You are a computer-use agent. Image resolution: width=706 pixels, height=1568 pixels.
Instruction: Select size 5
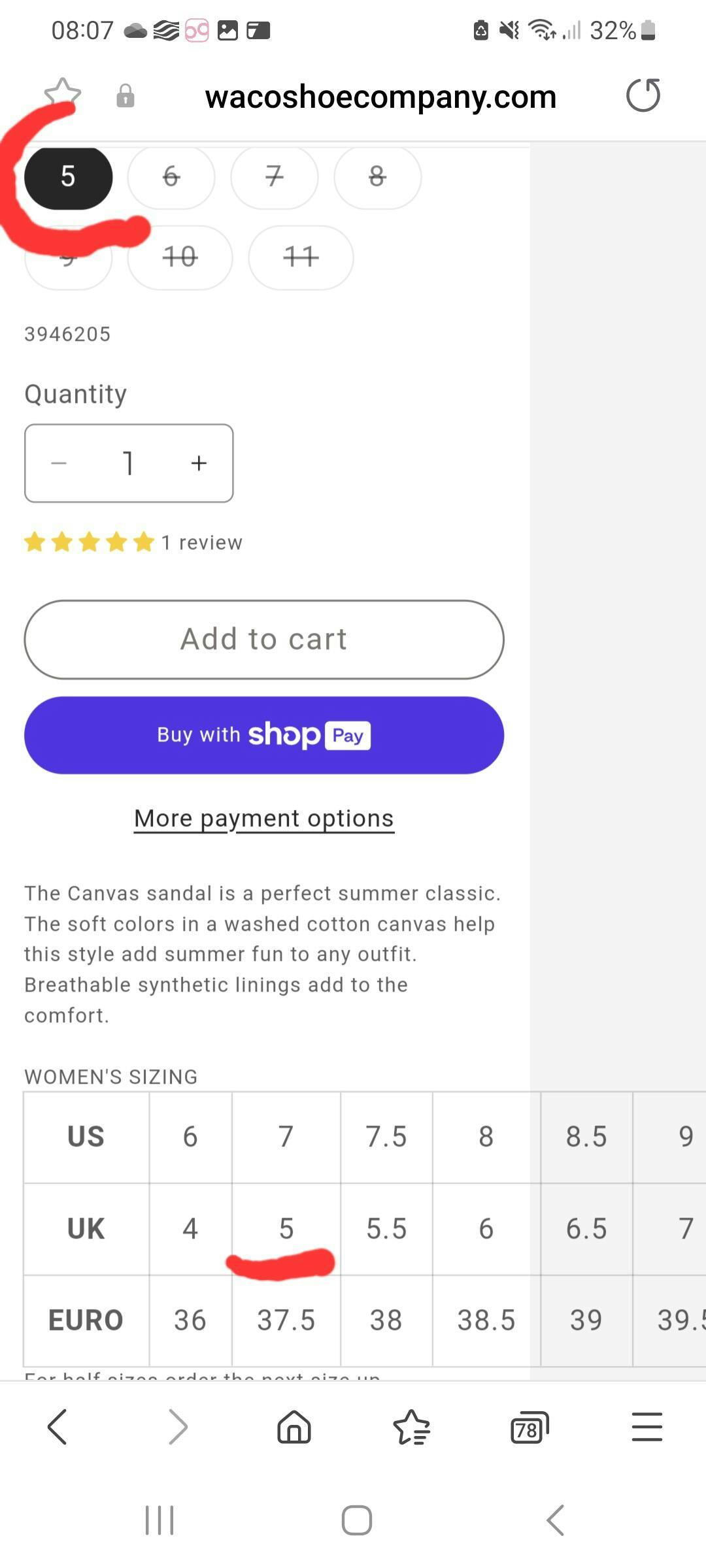click(68, 176)
